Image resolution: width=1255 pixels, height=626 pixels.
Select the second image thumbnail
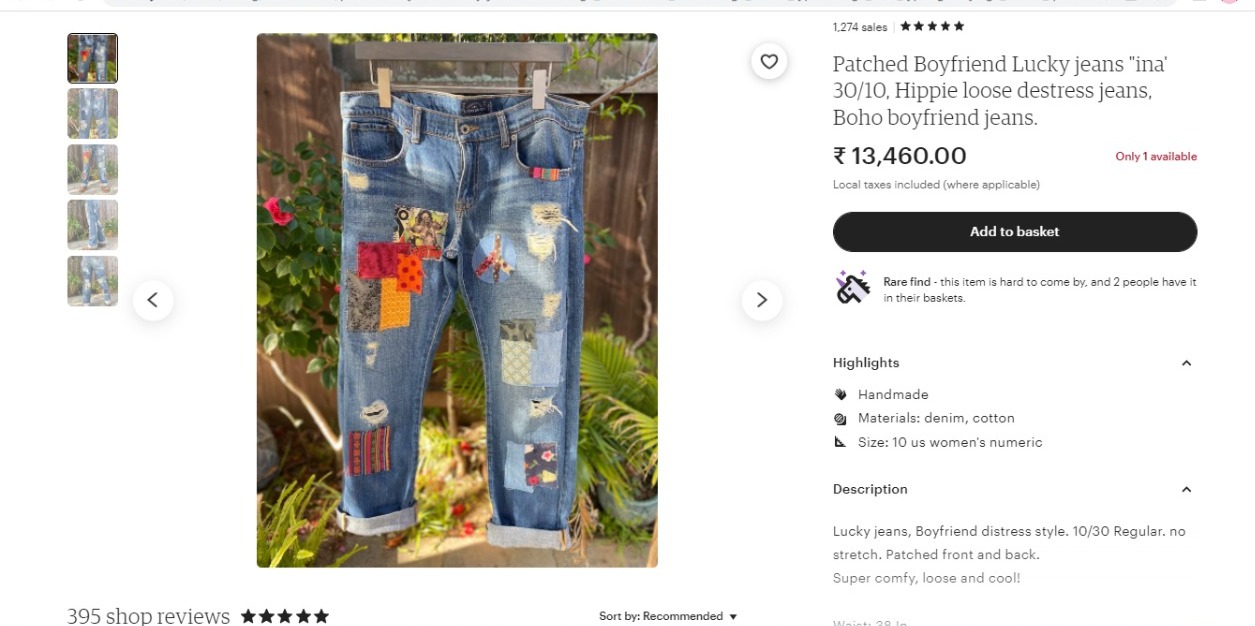(x=92, y=113)
